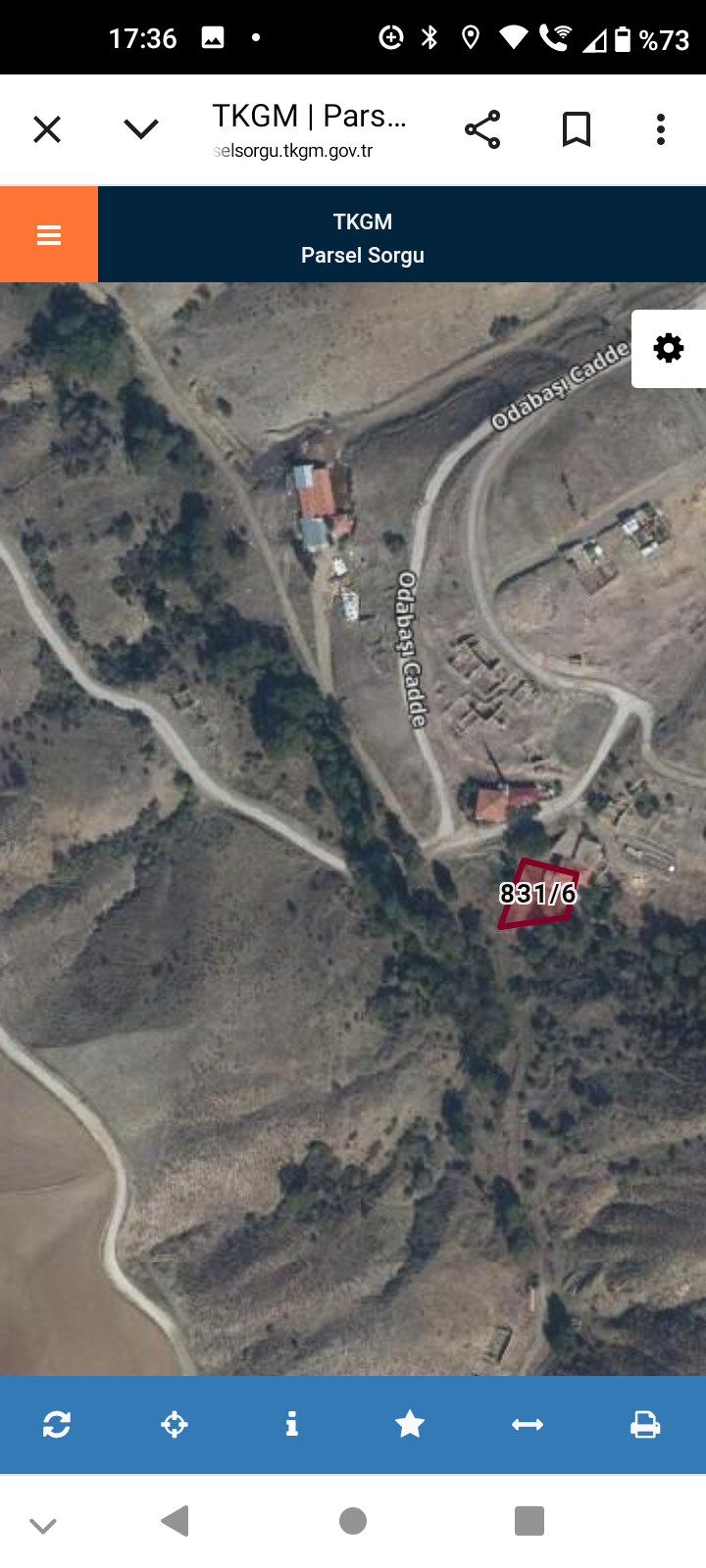Open the measure distance tool
Image resolution: width=706 pixels, height=1568 pixels.
point(528,1424)
